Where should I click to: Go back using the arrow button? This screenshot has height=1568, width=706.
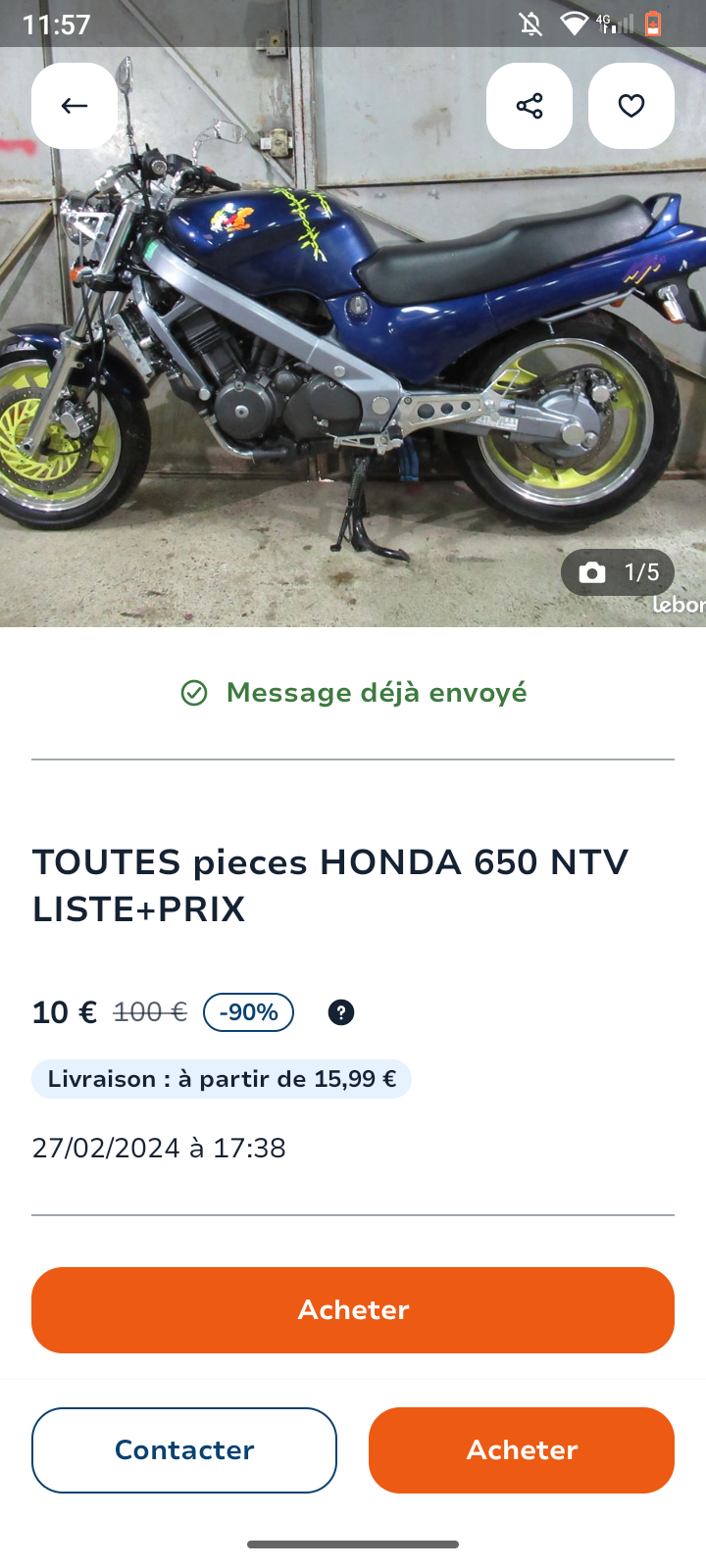tap(75, 106)
